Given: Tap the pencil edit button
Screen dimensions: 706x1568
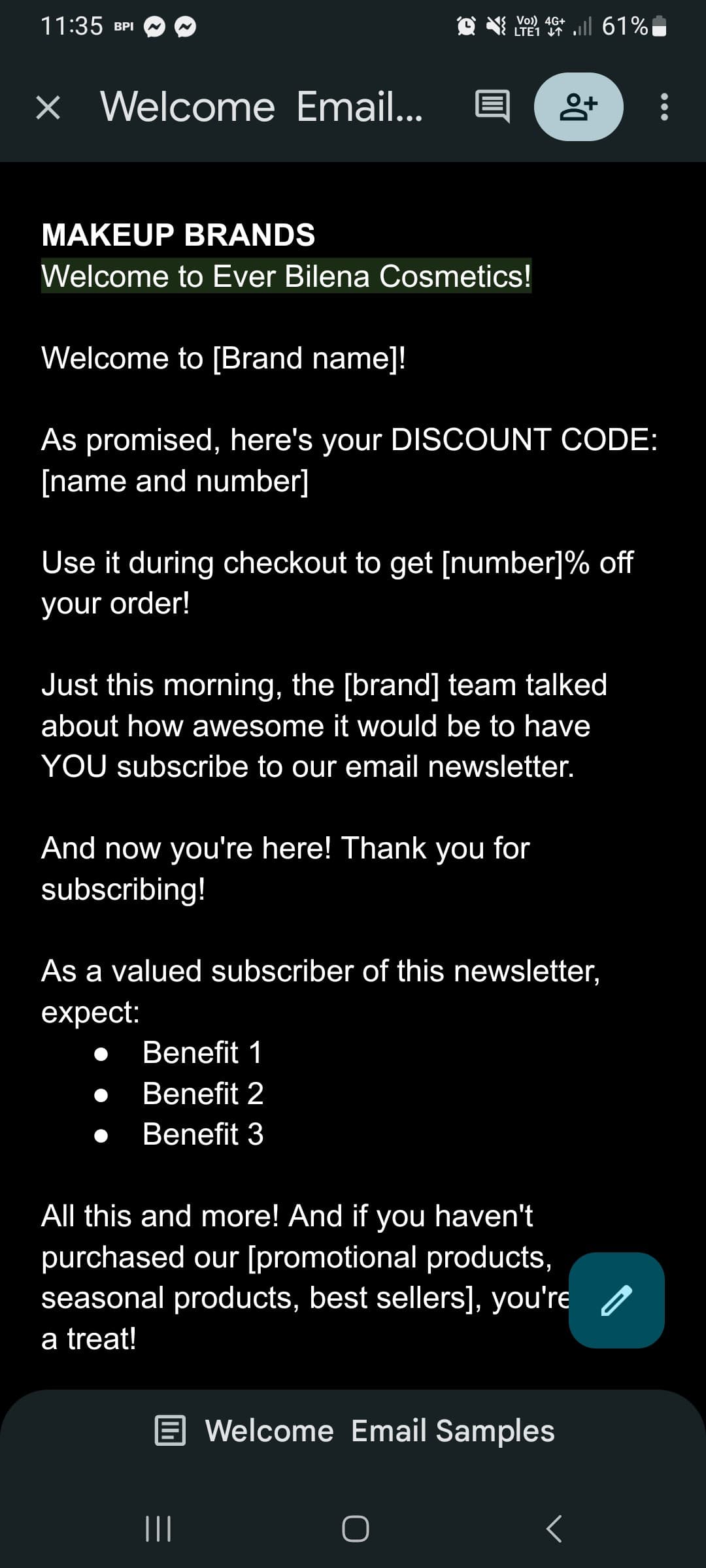Looking at the screenshot, I should click(x=616, y=1299).
